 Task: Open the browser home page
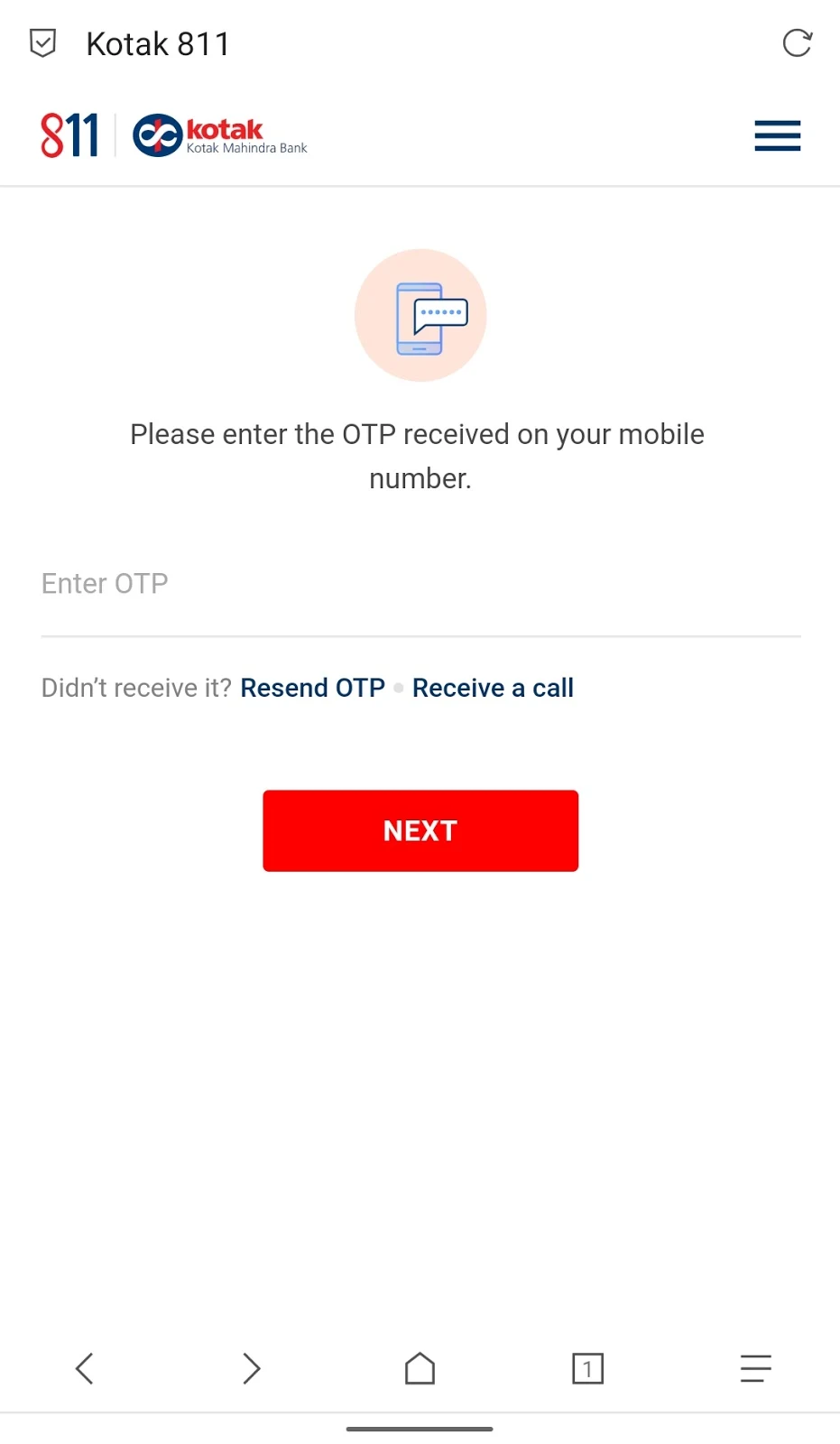(x=420, y=1368)
